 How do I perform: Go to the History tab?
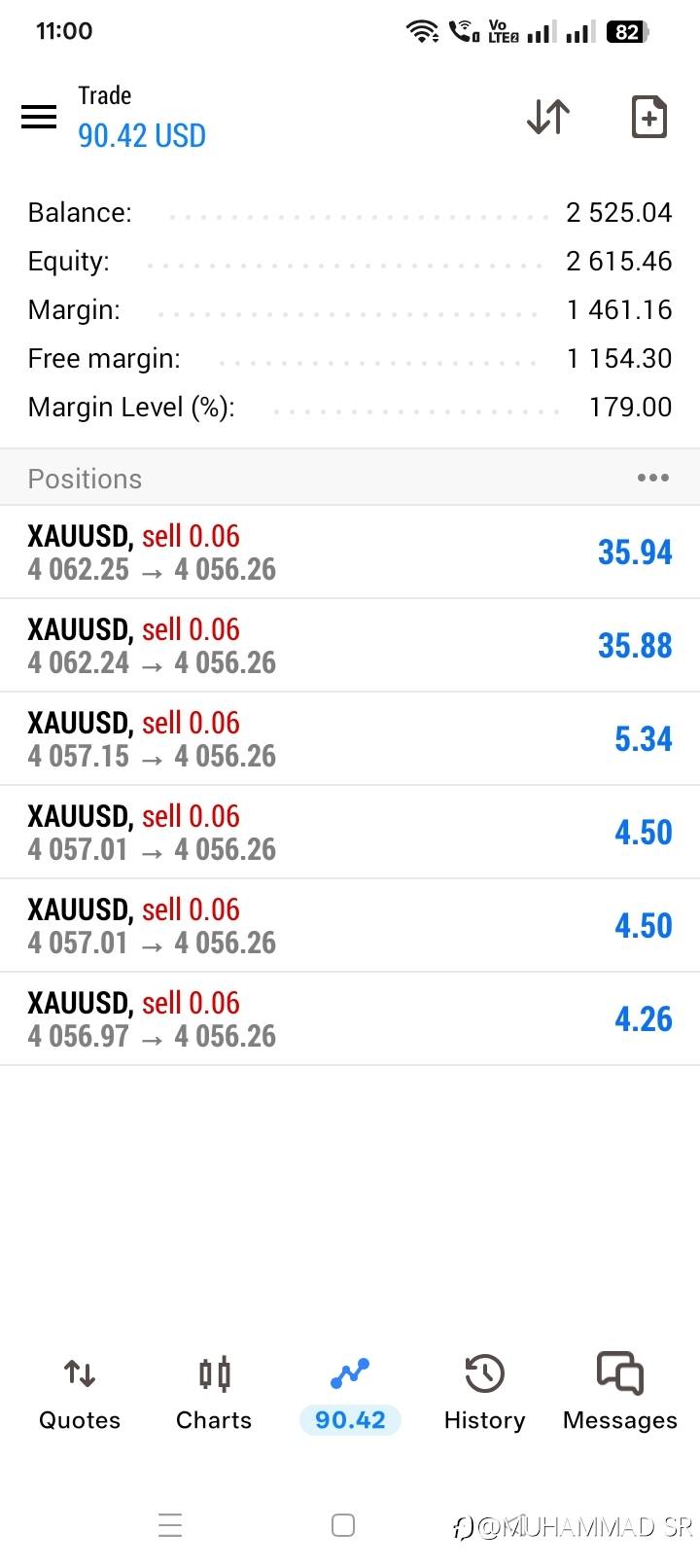point(484,1393)
